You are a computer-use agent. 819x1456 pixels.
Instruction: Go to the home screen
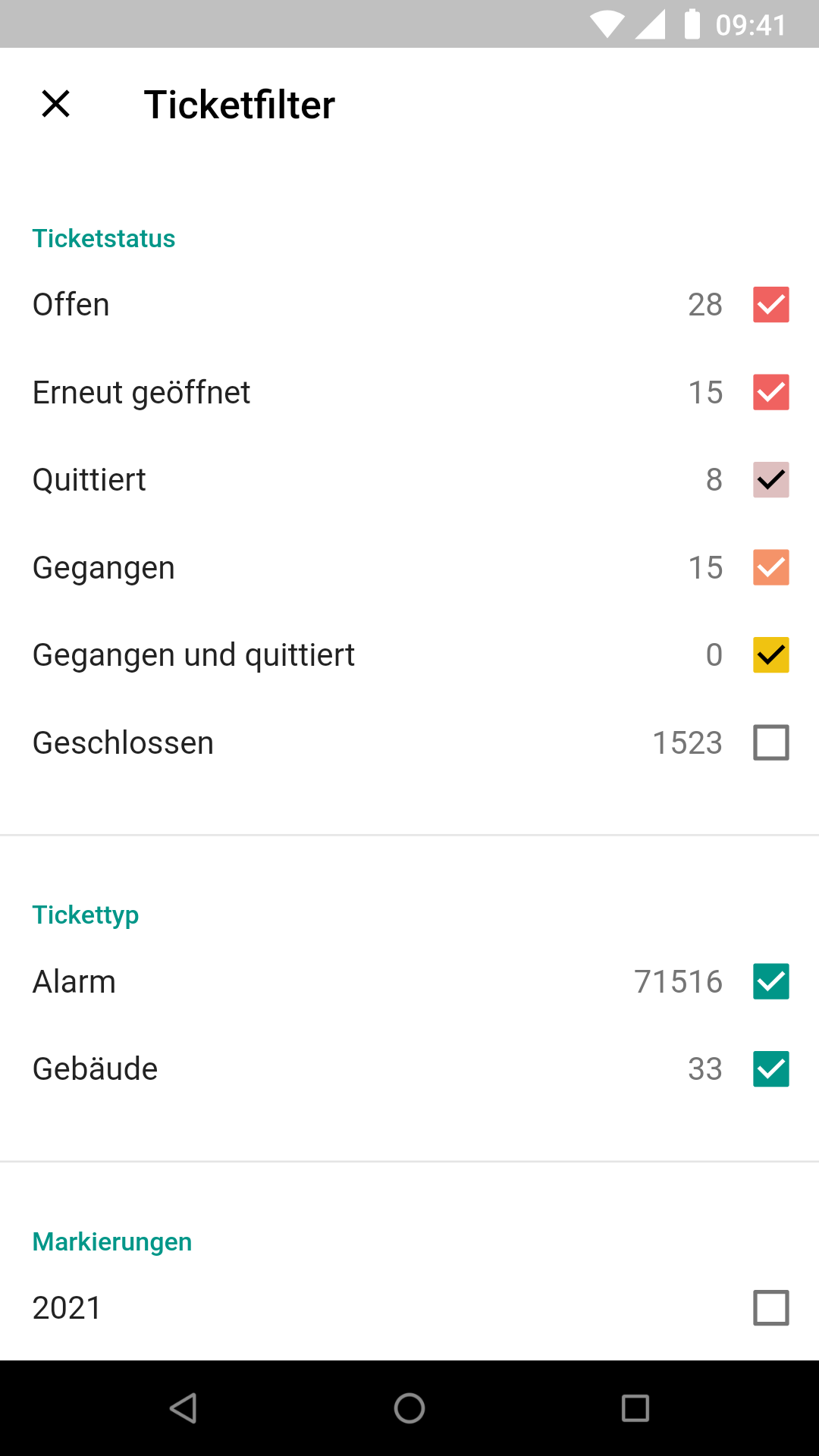point(409,1408)
